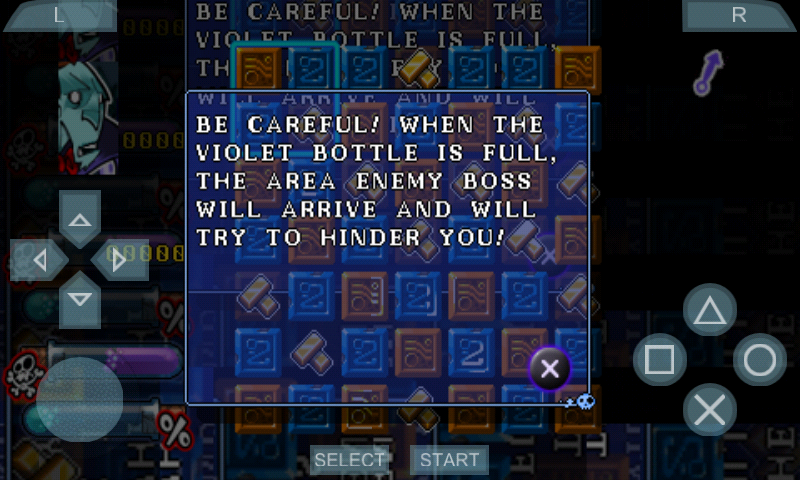
Task: Tap the R shoulder button
Action: [x=739, y=15]
